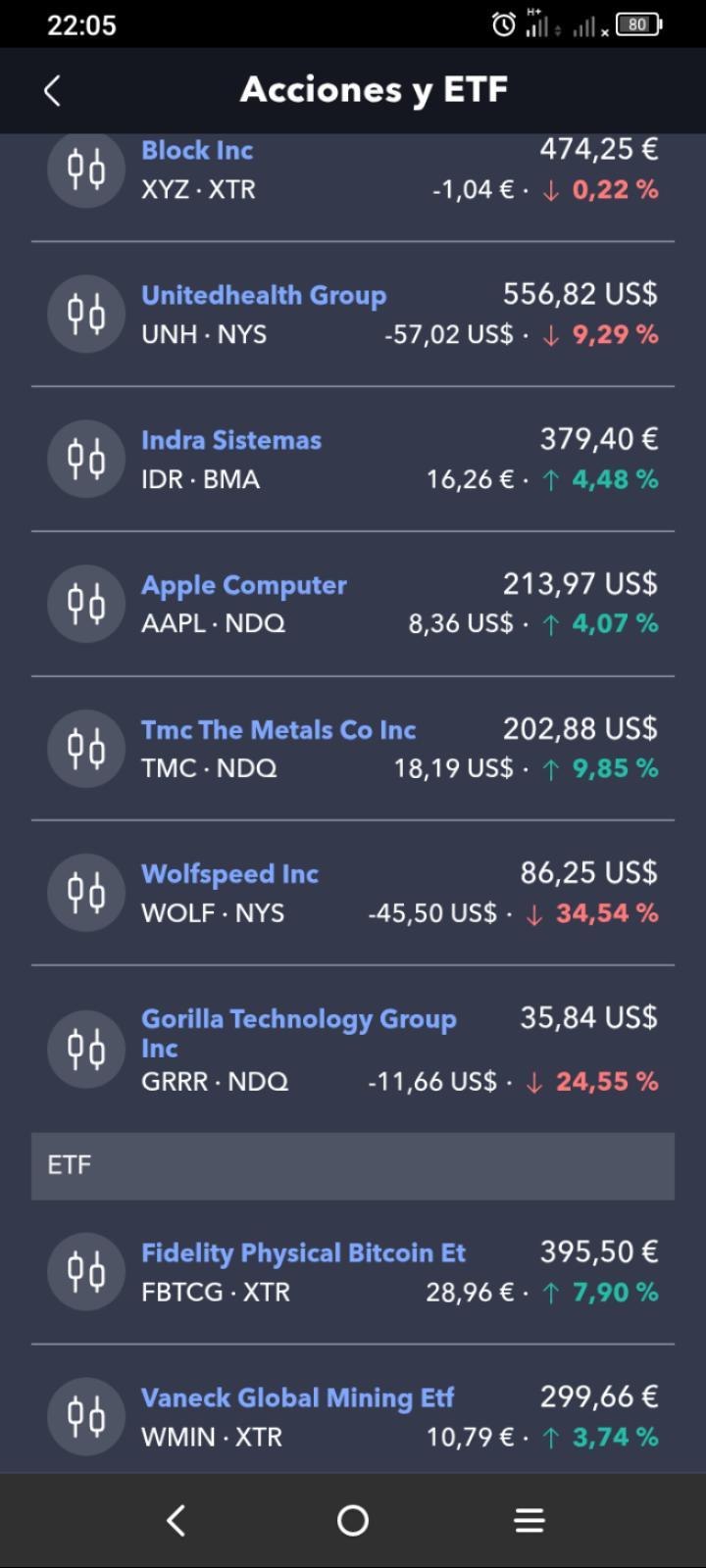The image size is (706, 1568).
Task: Open Tmc The Metals Co Inc
Action: [x=353, y=748]
